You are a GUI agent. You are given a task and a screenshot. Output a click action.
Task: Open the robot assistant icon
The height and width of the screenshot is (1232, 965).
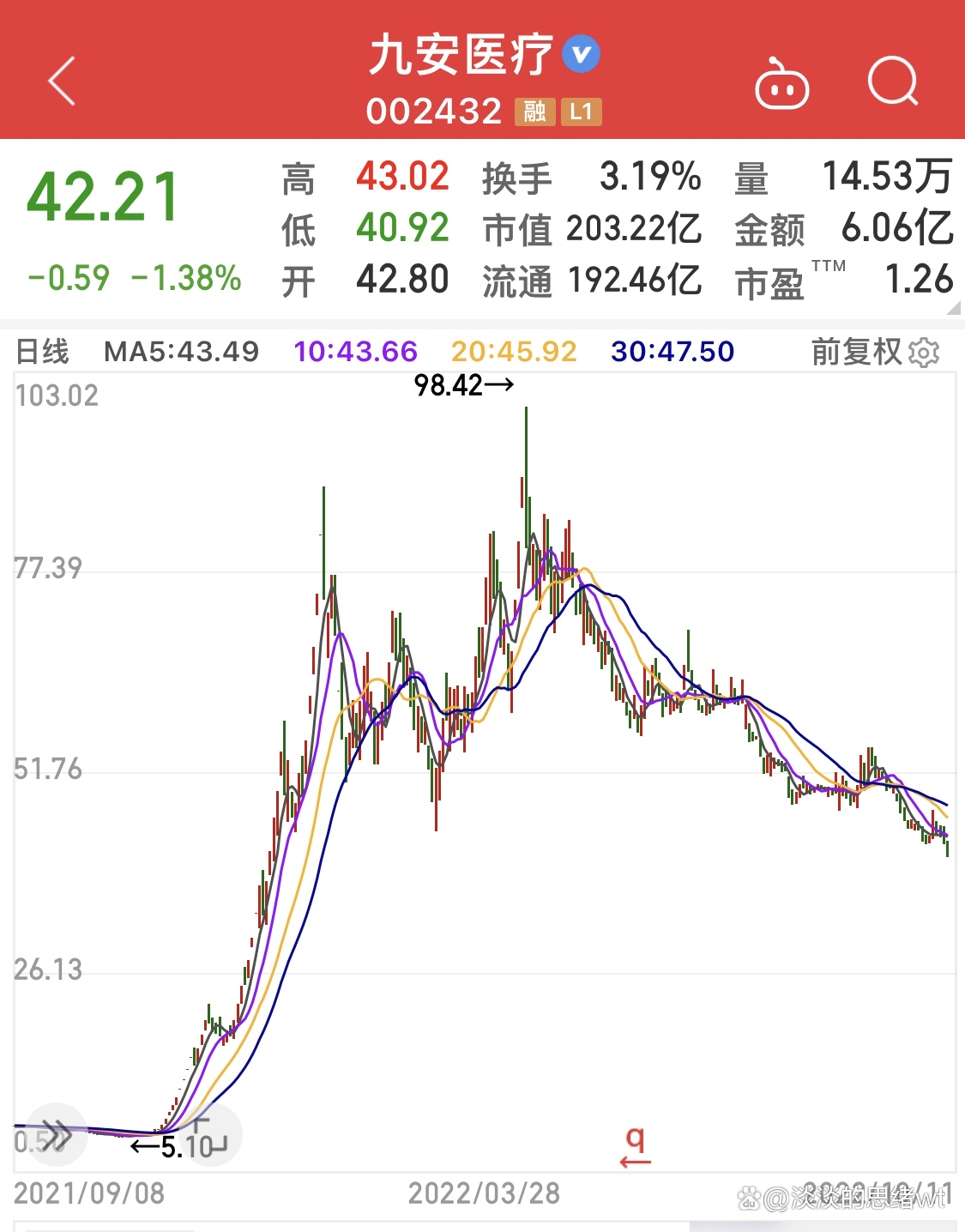(781, 84)
